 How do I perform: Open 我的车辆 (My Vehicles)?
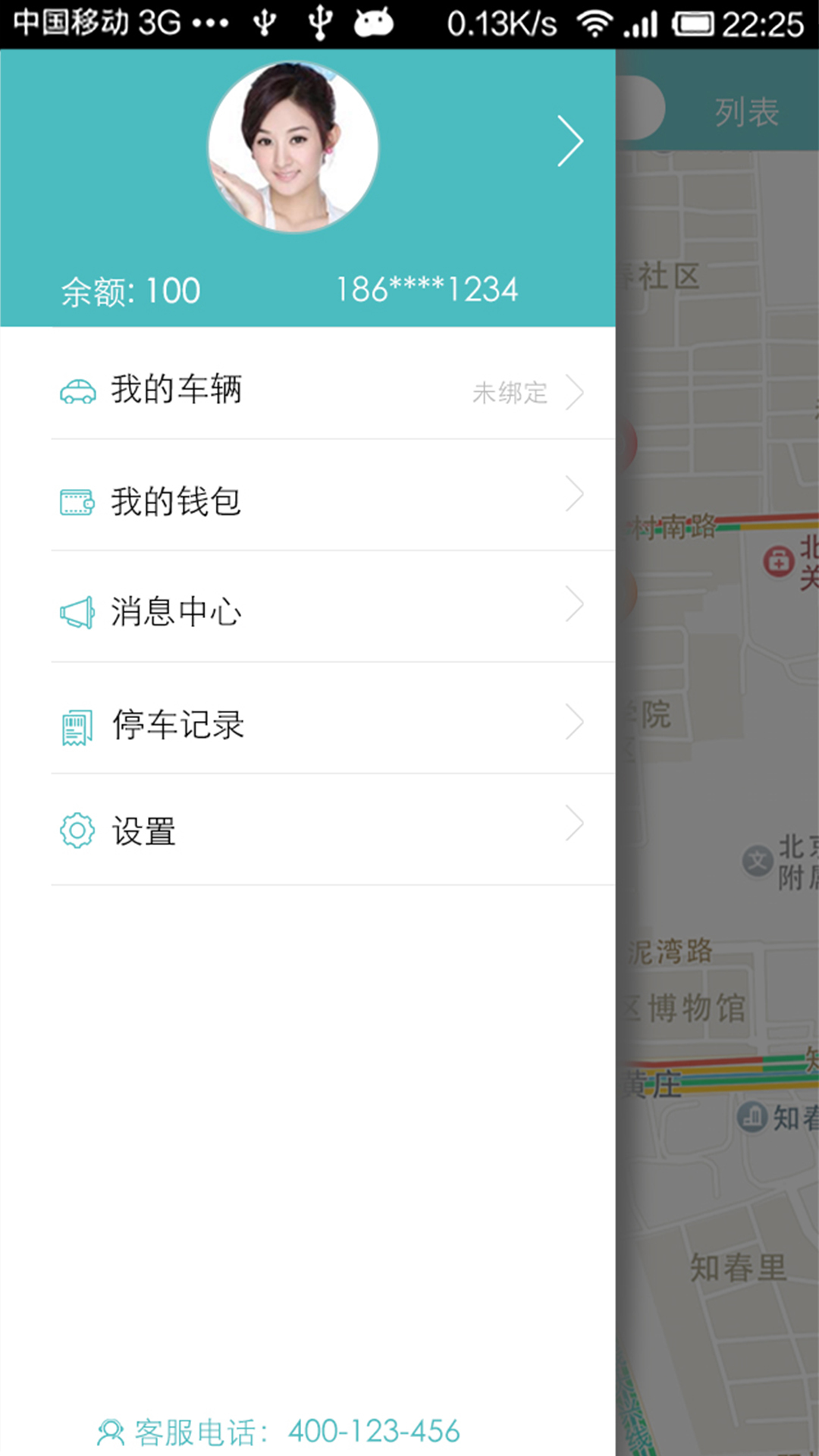coord(318,390)
